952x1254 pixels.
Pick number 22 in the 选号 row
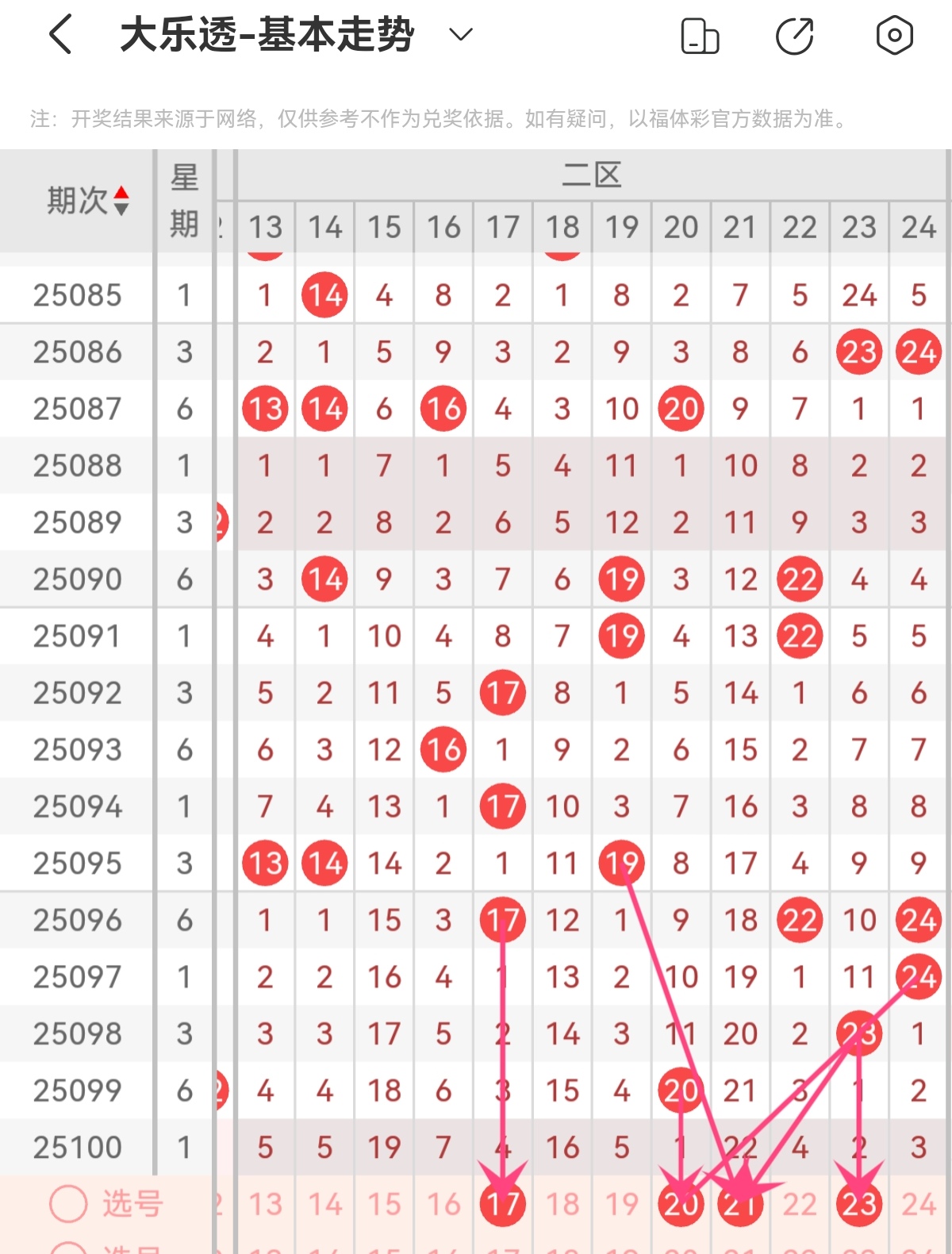[x=800, y=1205]
